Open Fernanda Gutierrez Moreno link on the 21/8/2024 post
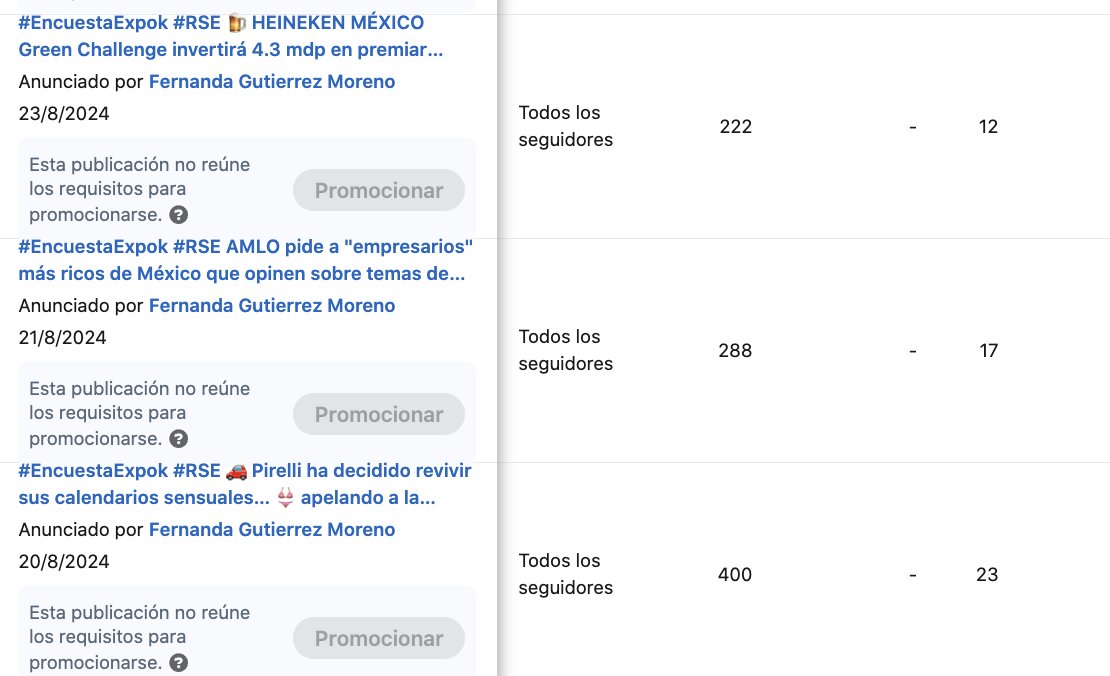Screen dimensions: 1110x676 click(x=272, y=306)
